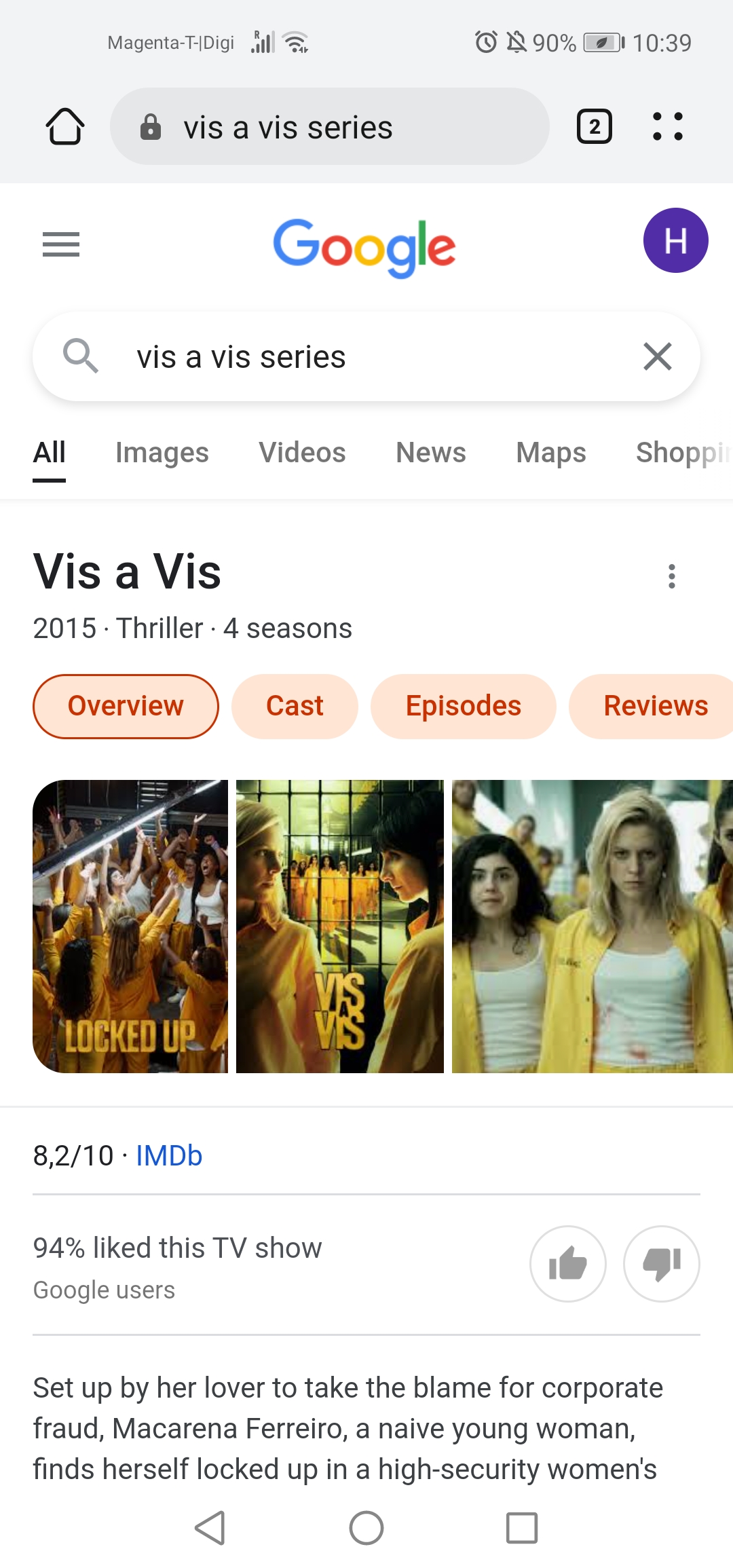Open the three-dot options next to Vis a Vis
Screen dimensions: 733x1568
671,576
